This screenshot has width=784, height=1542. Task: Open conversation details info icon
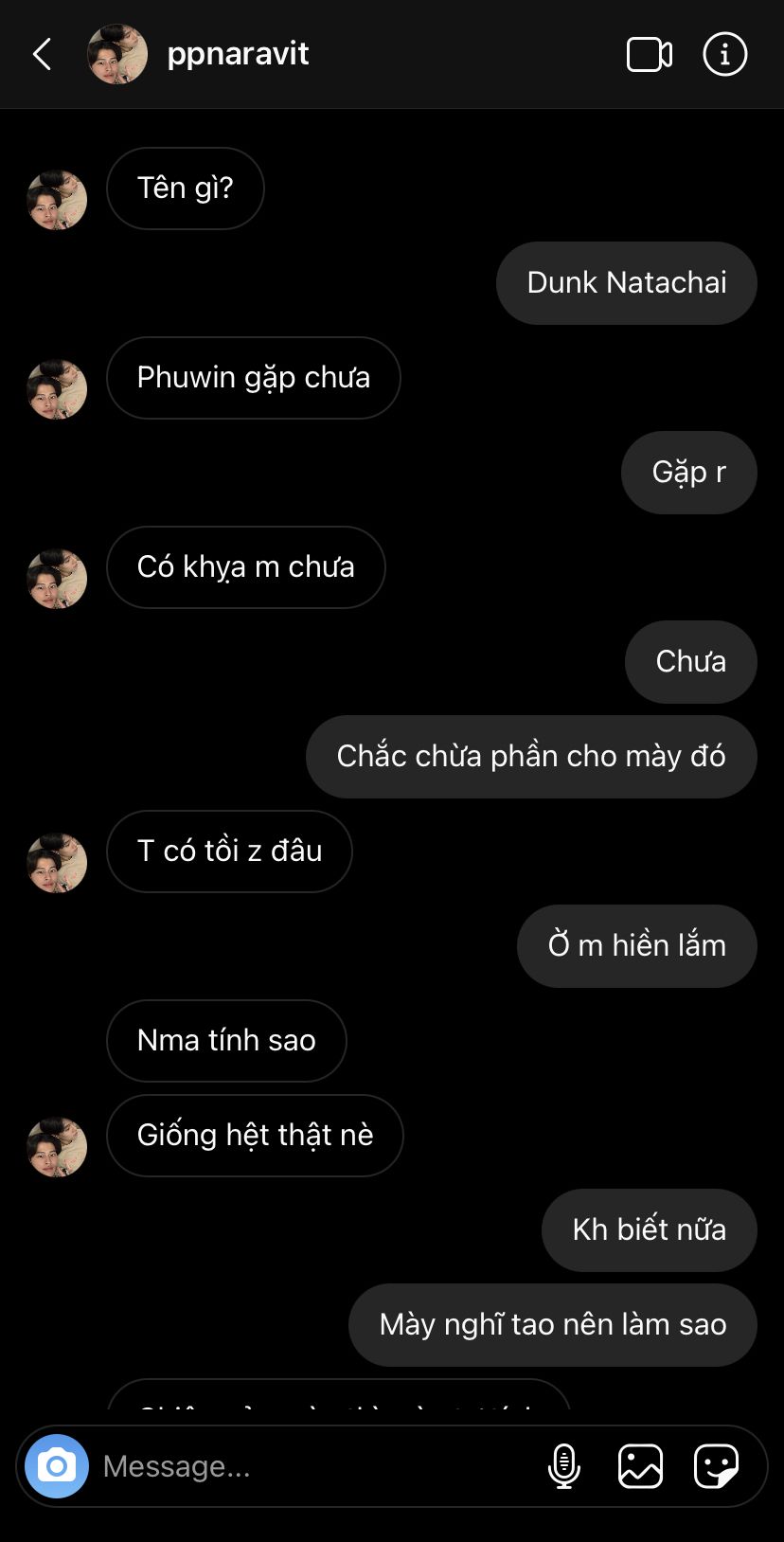(725, 54)
